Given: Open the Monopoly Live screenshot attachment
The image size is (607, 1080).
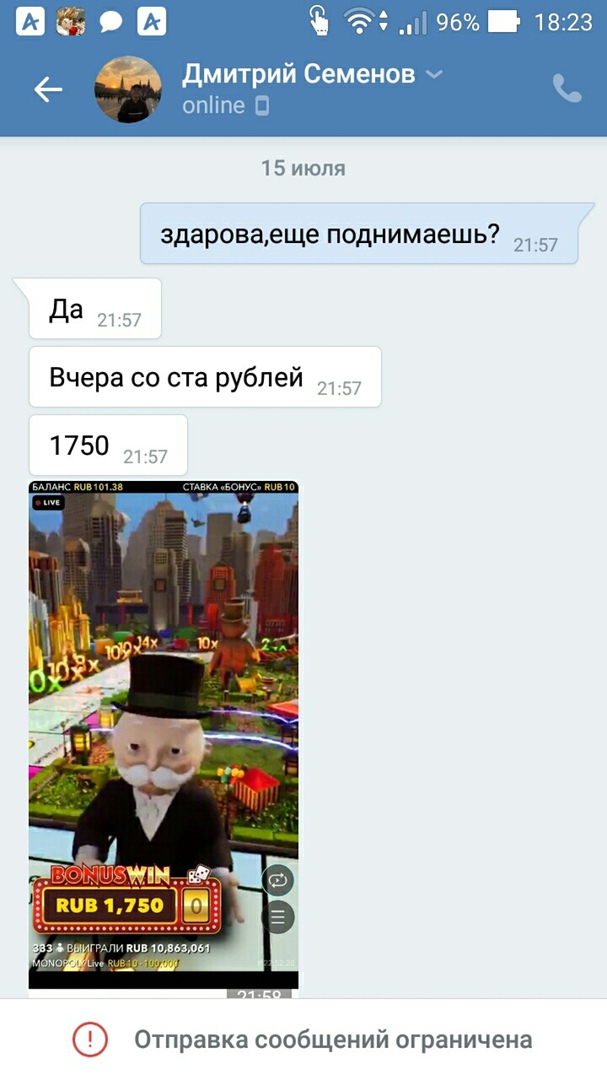Looking at the screenshot, I should 164,735.
